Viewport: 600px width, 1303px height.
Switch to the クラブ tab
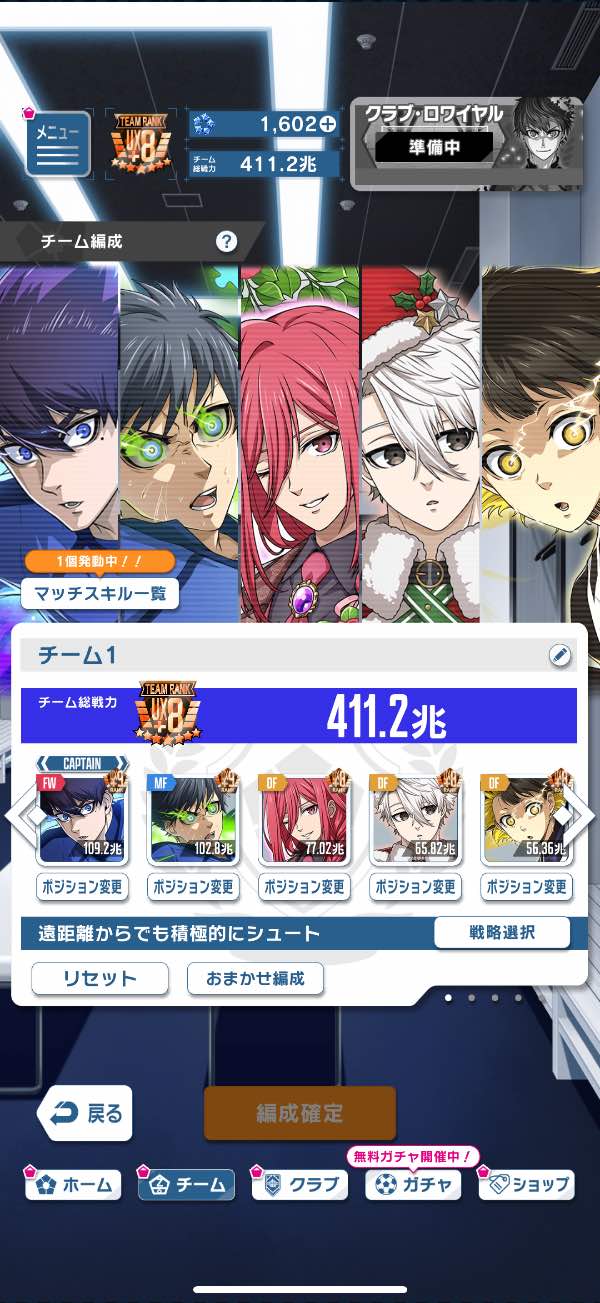(x=301, y=1185)
